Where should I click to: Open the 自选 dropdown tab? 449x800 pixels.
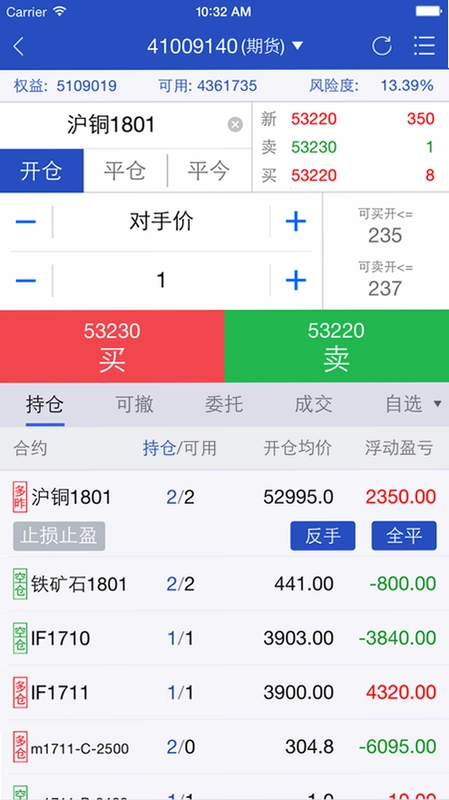pos(413,405)
